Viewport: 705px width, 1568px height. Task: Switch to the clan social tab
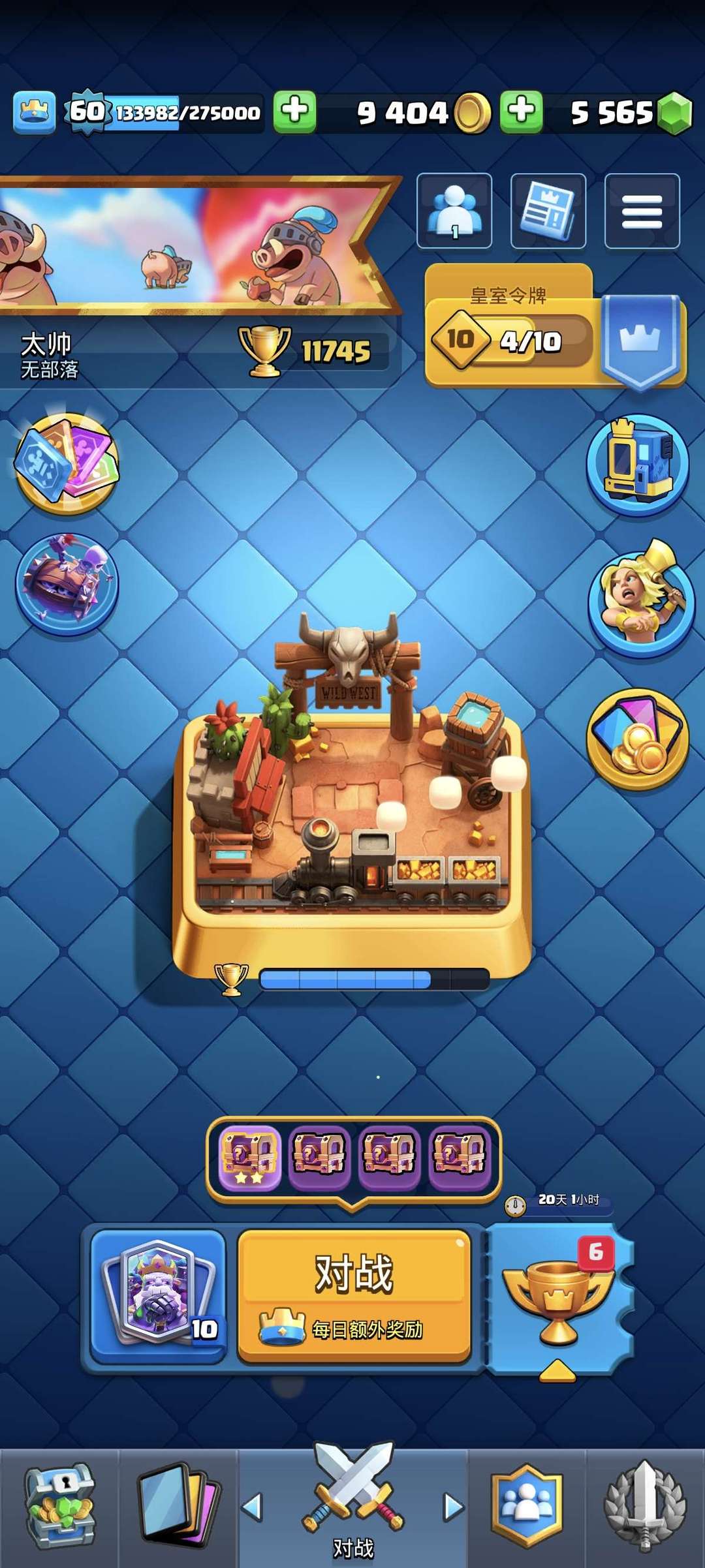tap(526, 1507)
